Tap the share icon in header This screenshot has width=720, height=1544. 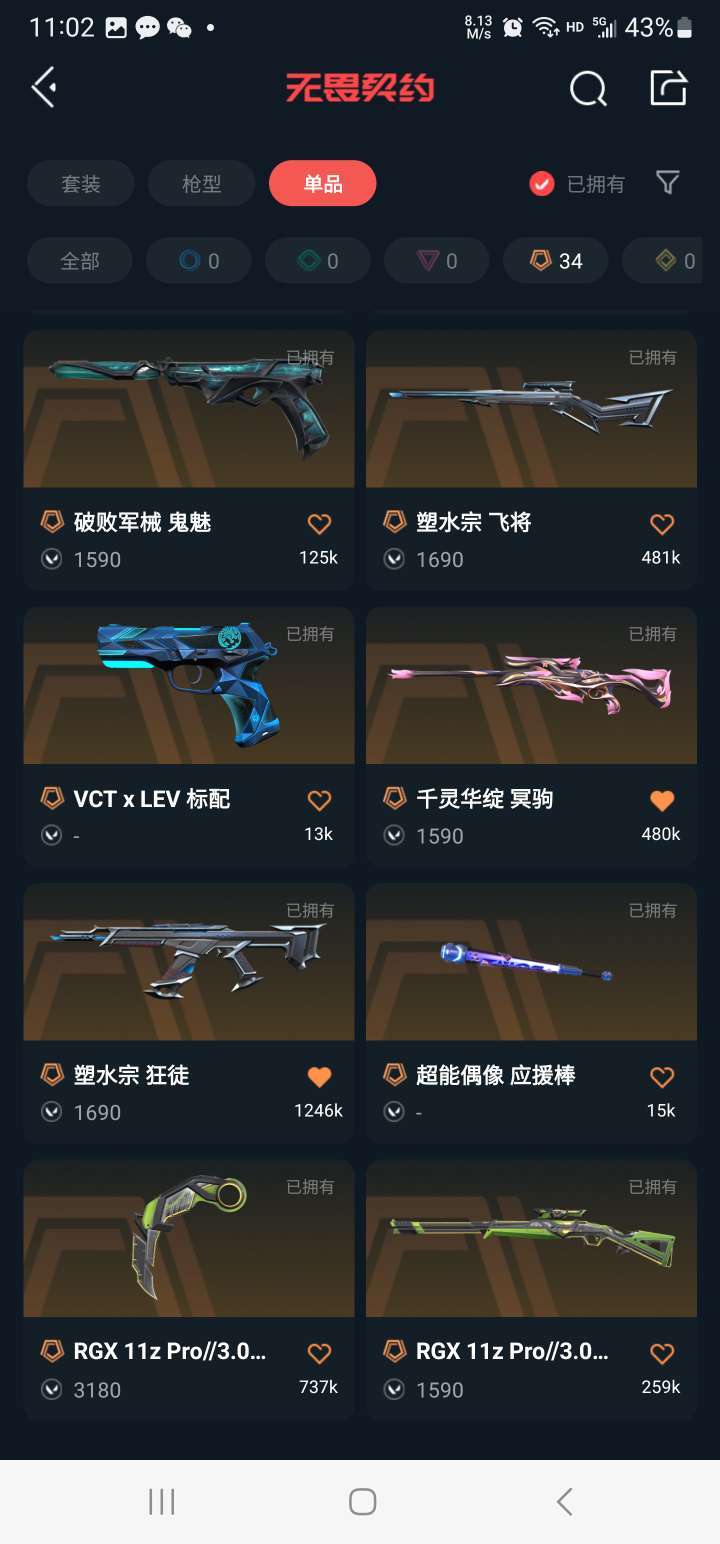(668, 87)
